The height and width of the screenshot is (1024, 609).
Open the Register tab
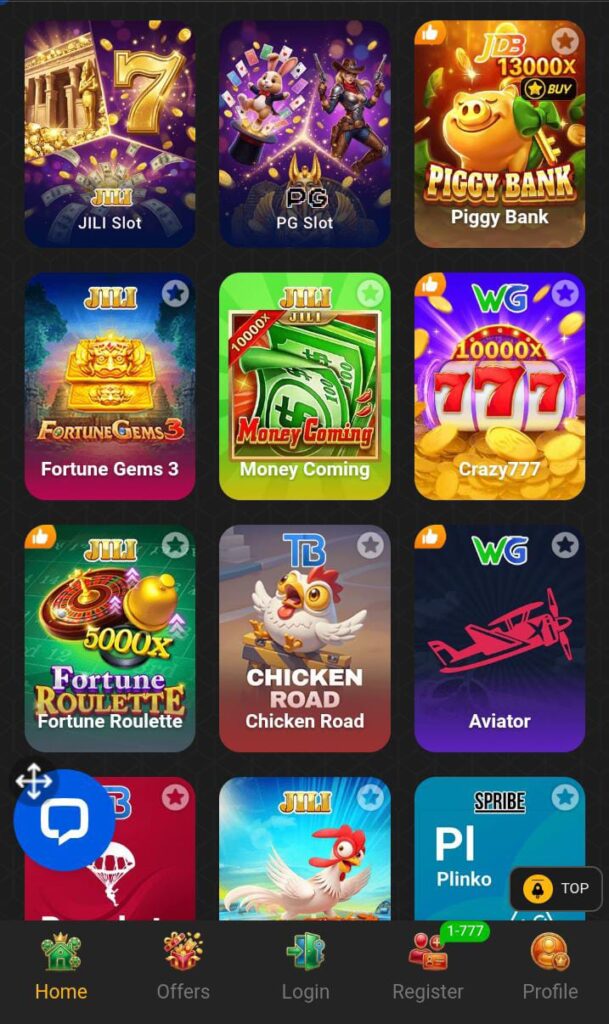coord(428,966)
